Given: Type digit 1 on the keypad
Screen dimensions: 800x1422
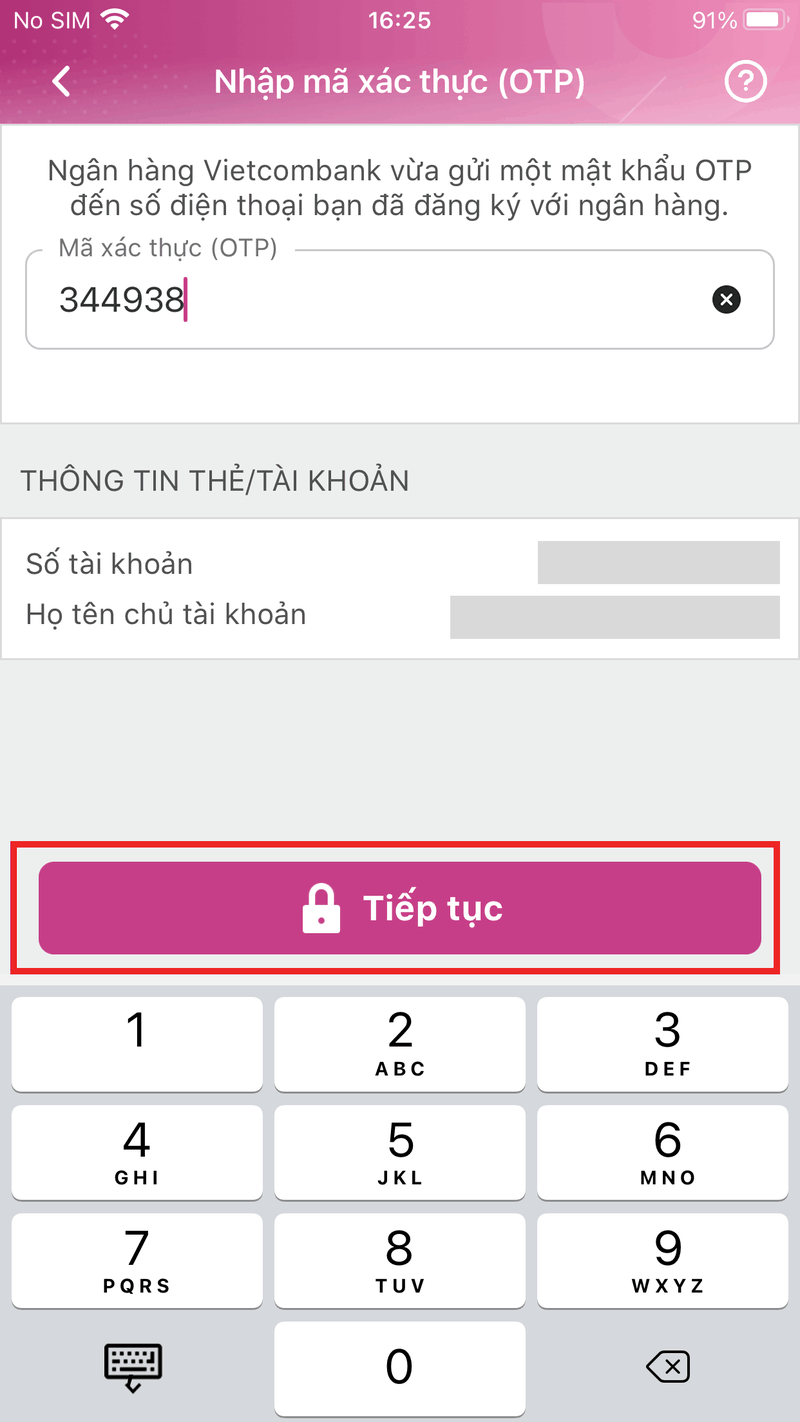Looking at the screenshot, I should pos(137,1043).
